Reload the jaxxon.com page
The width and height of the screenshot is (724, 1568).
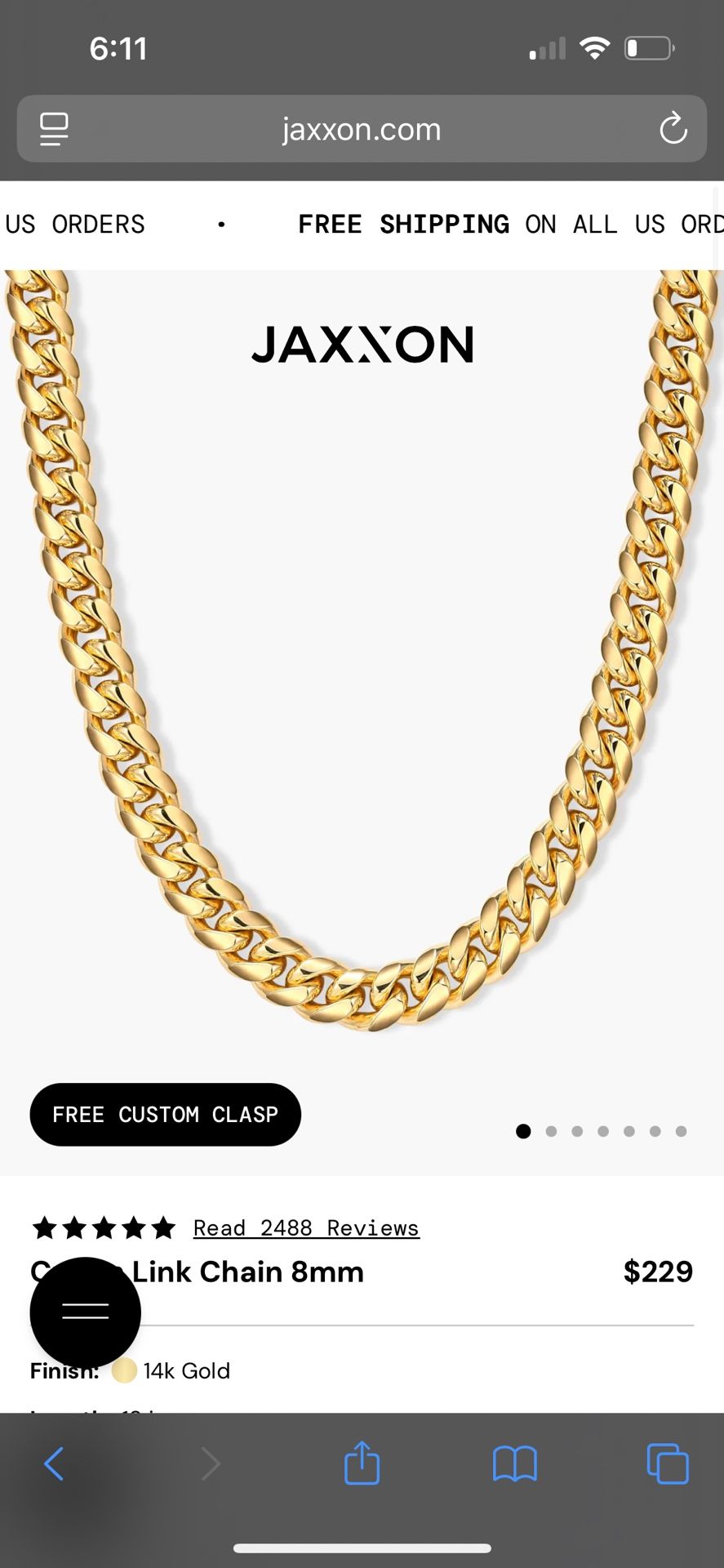(x=673, y=129)
